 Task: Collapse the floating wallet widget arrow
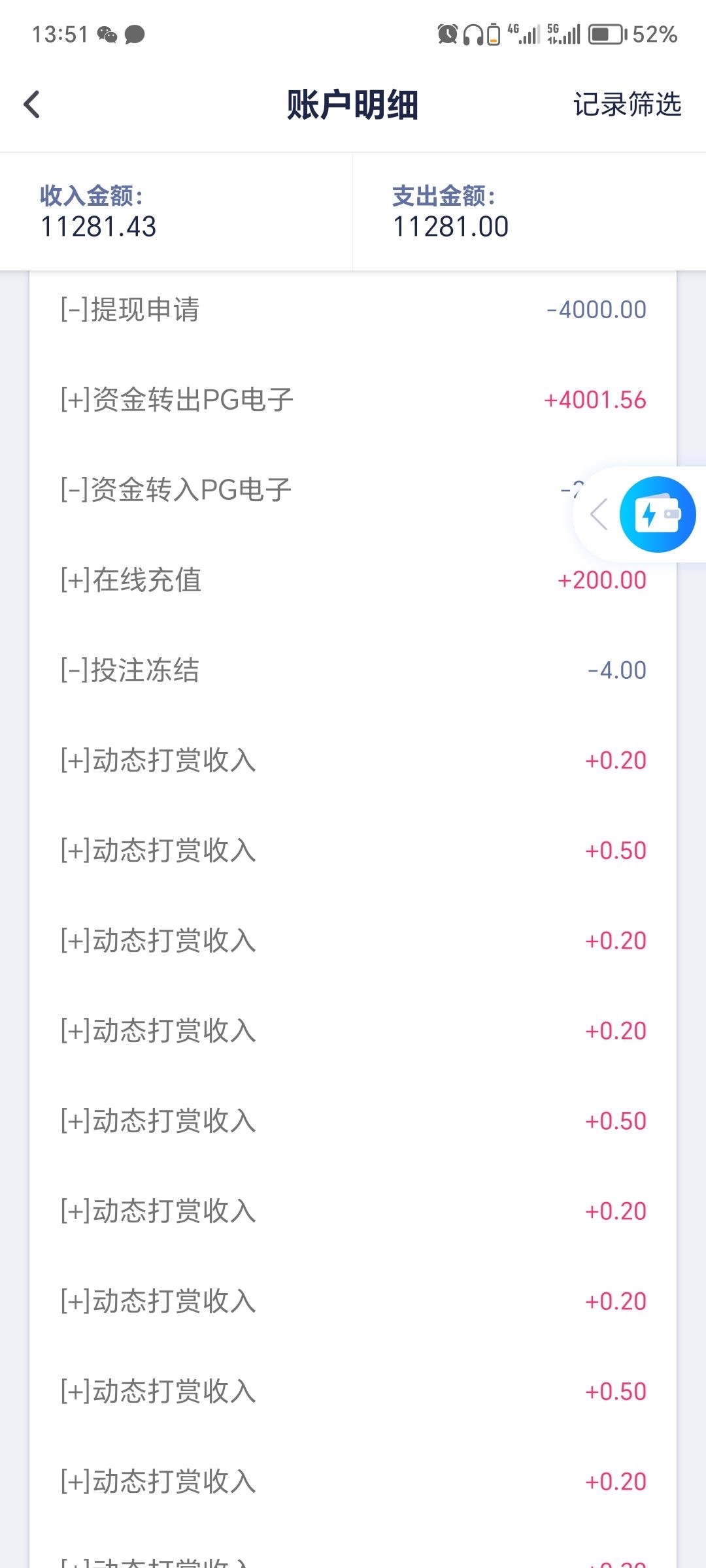pyautogui.click(x=599, y=514)
